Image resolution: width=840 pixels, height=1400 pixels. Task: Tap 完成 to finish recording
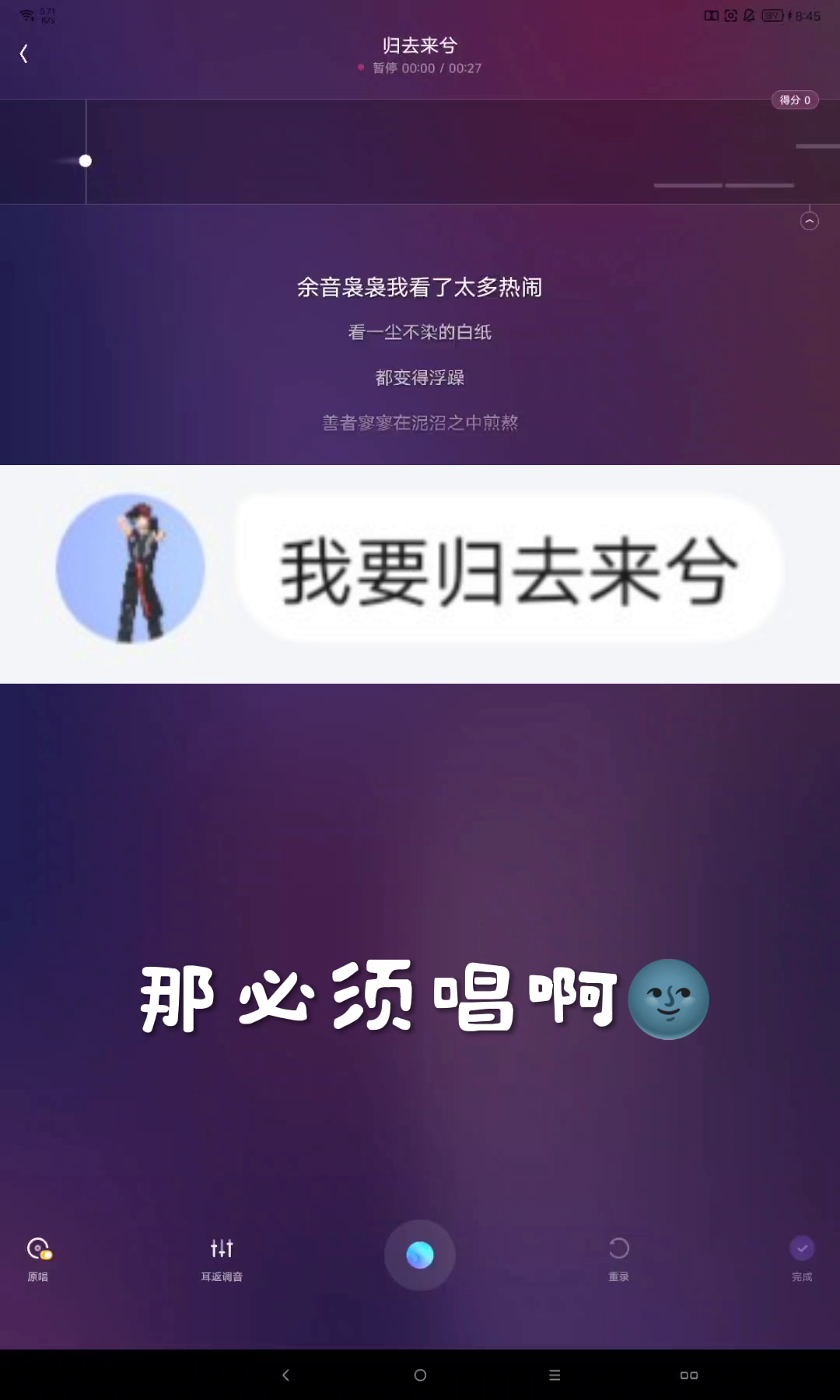click(x=802, y=1256)
